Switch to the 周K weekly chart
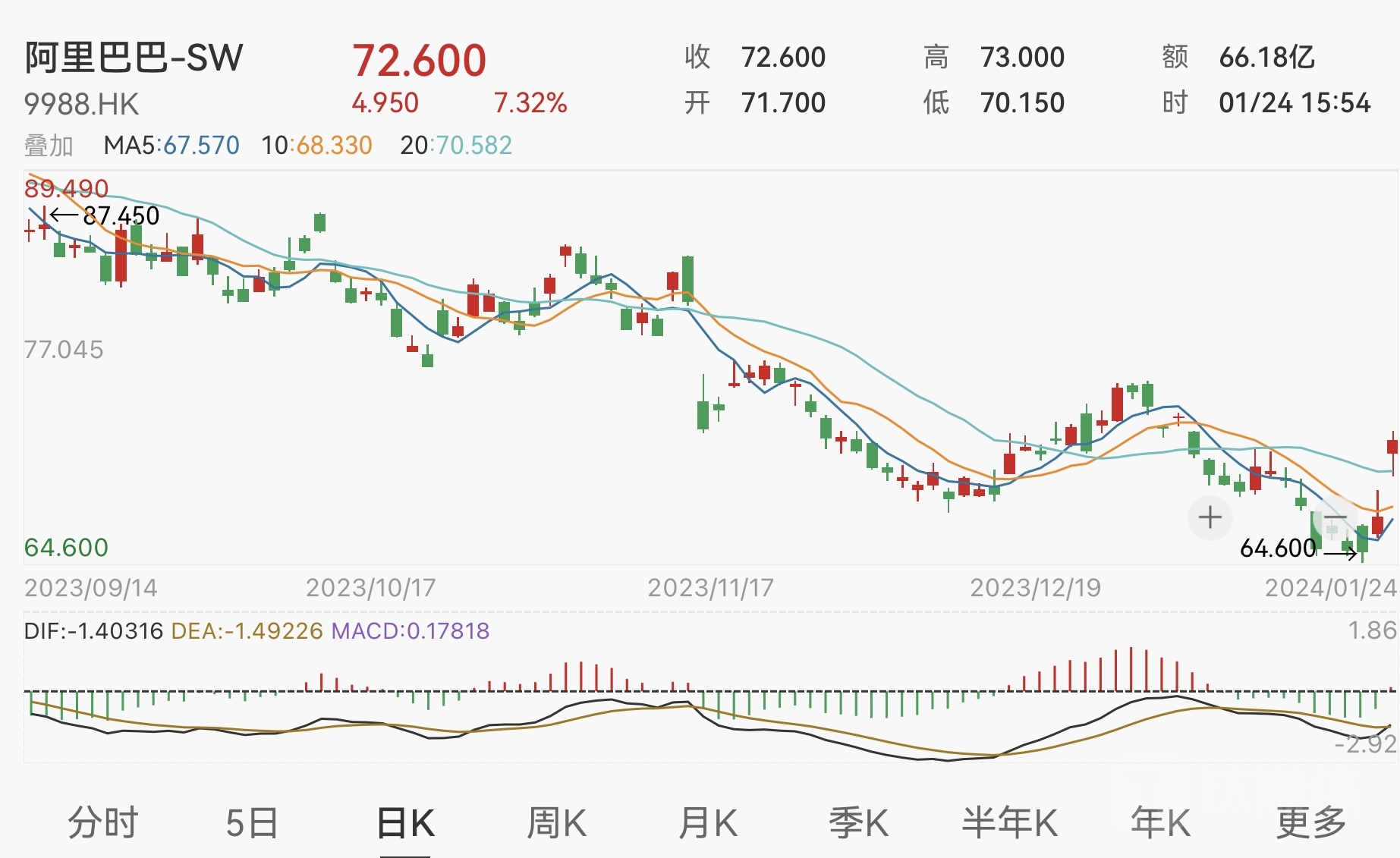Screen dimensions: 1400x858 [556, 823]
